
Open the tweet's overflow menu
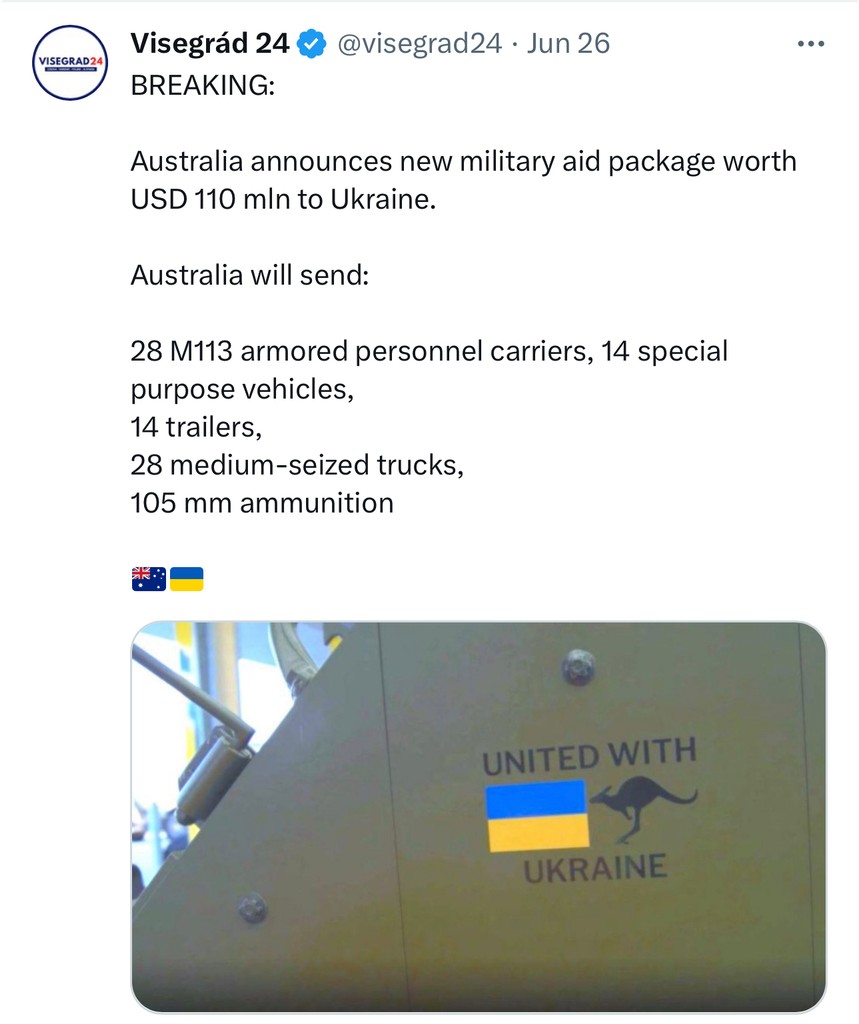coord(810,44)
